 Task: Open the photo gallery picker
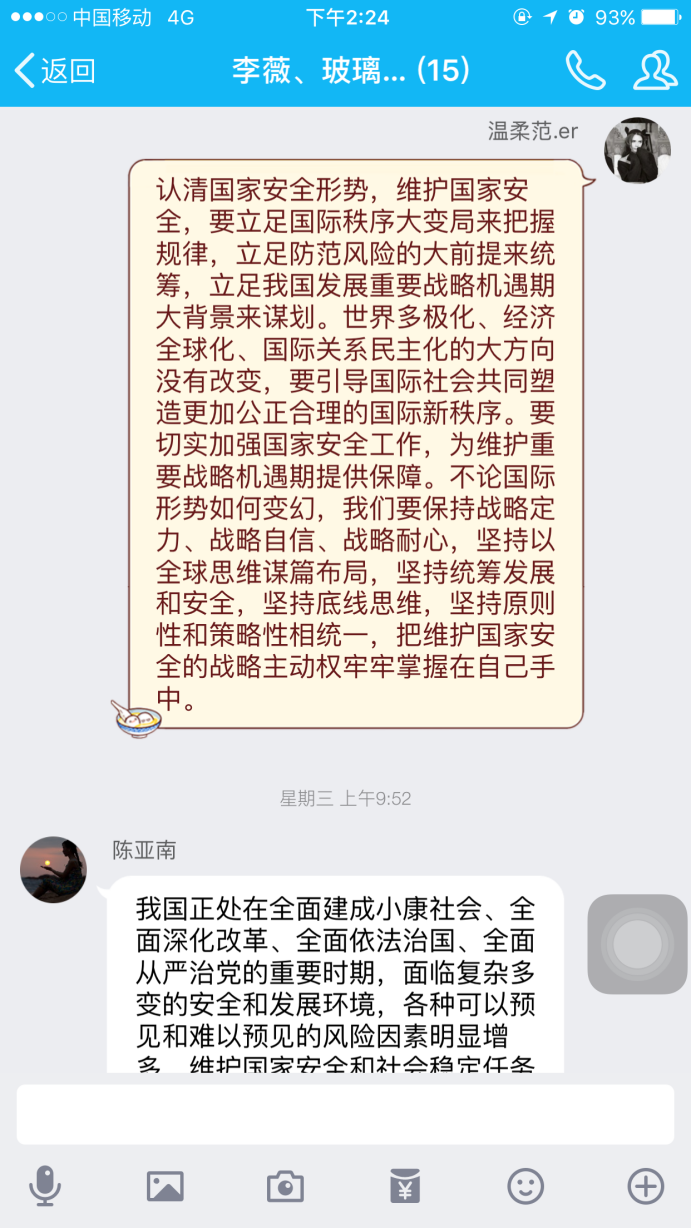tap(165, 1186)
